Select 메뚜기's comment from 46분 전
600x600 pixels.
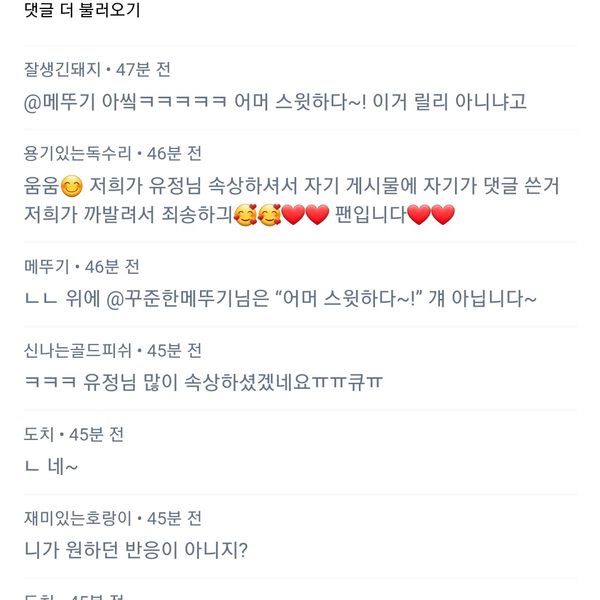pyautogui.click(x=280, y=298)
